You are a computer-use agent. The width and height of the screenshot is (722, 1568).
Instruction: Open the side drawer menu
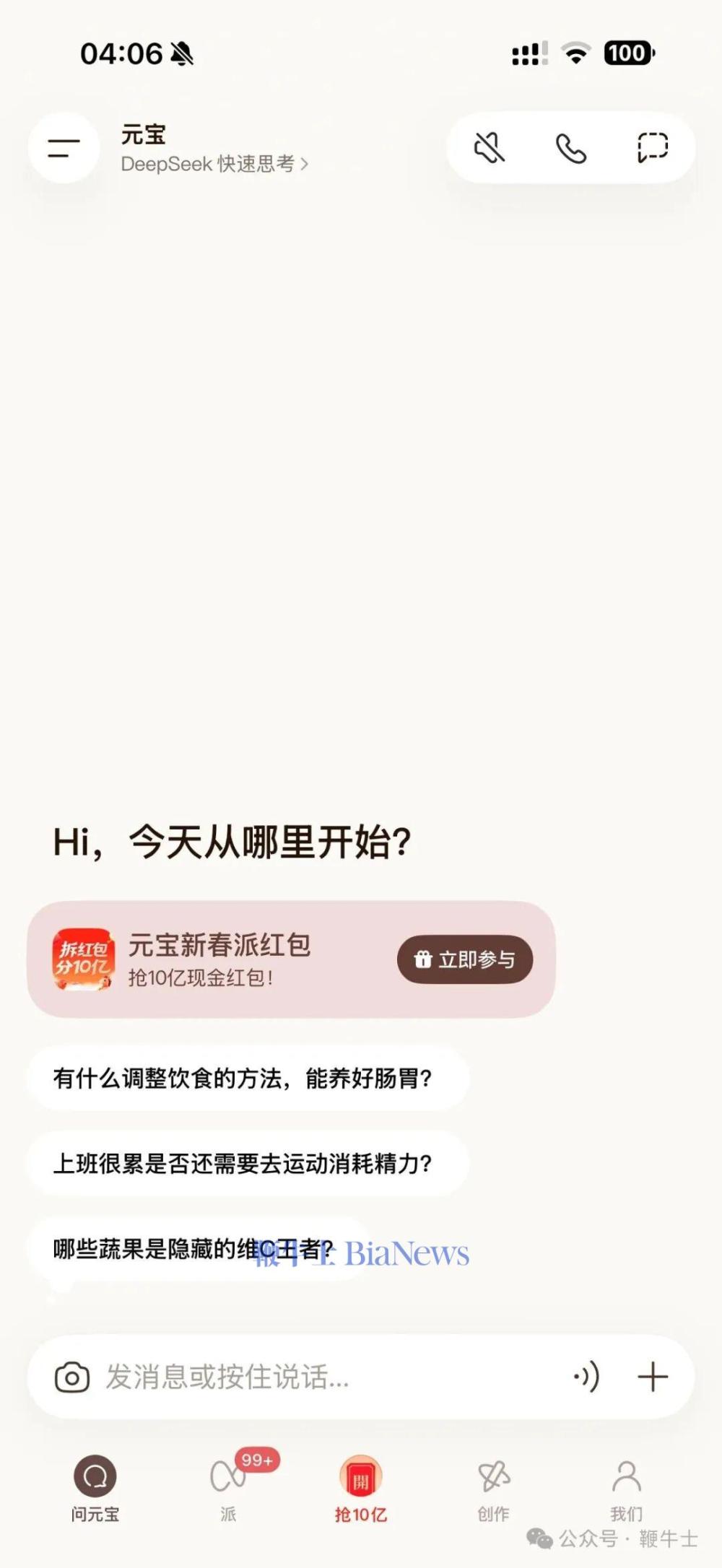64,148
